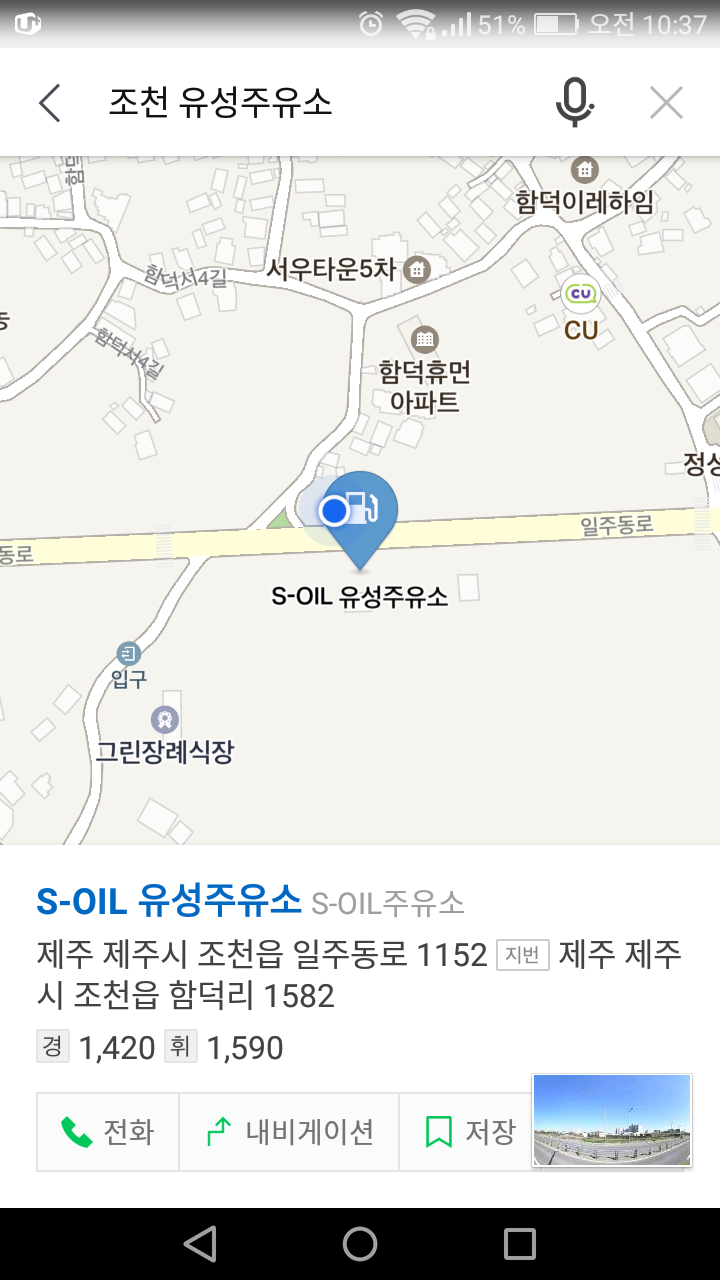Tap the CU store marker on the map
Viewport: 720px width, 1280px height.
click(x=581, y=294)
